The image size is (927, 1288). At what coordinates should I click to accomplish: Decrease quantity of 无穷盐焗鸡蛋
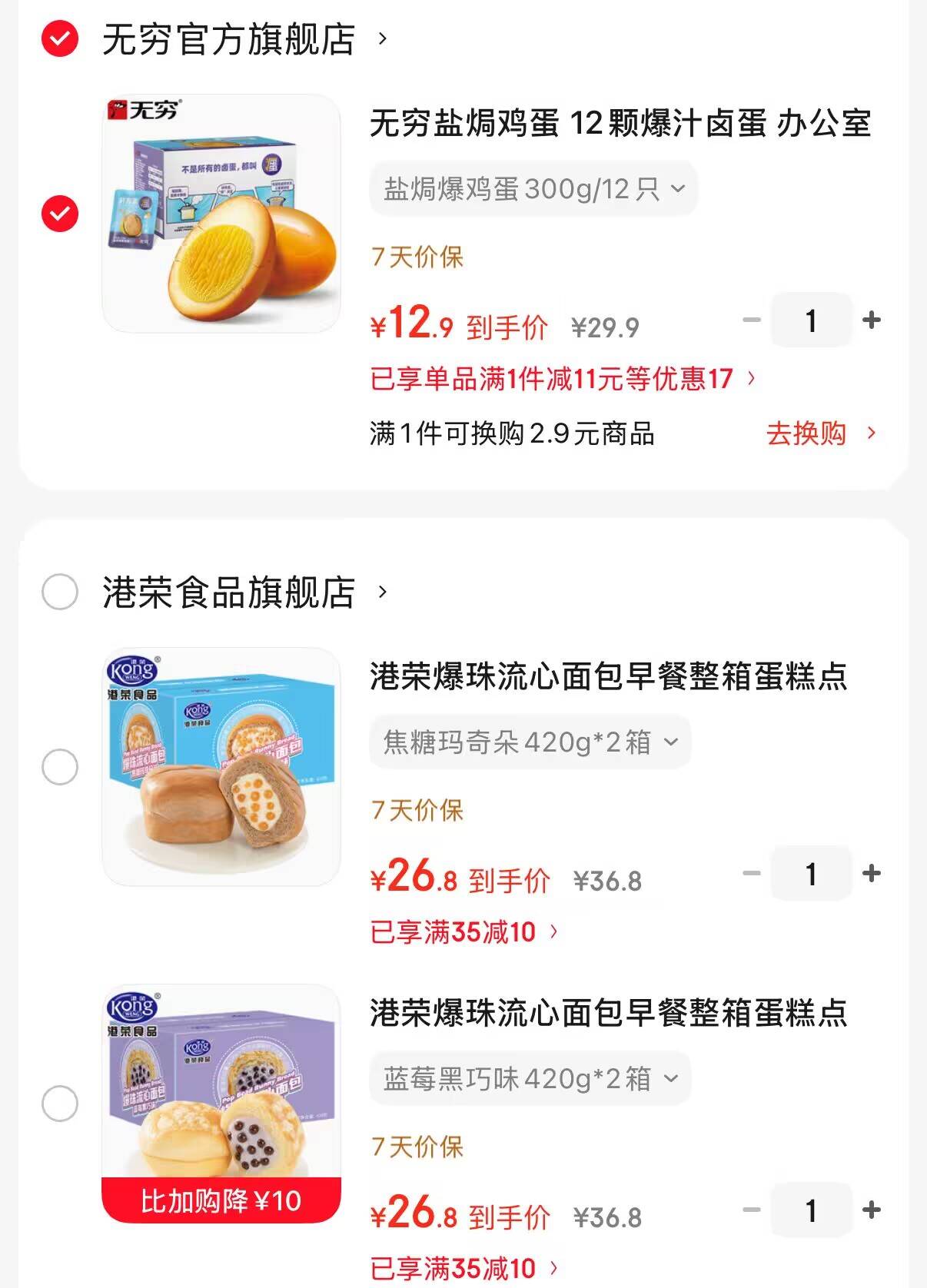point(751,320)
